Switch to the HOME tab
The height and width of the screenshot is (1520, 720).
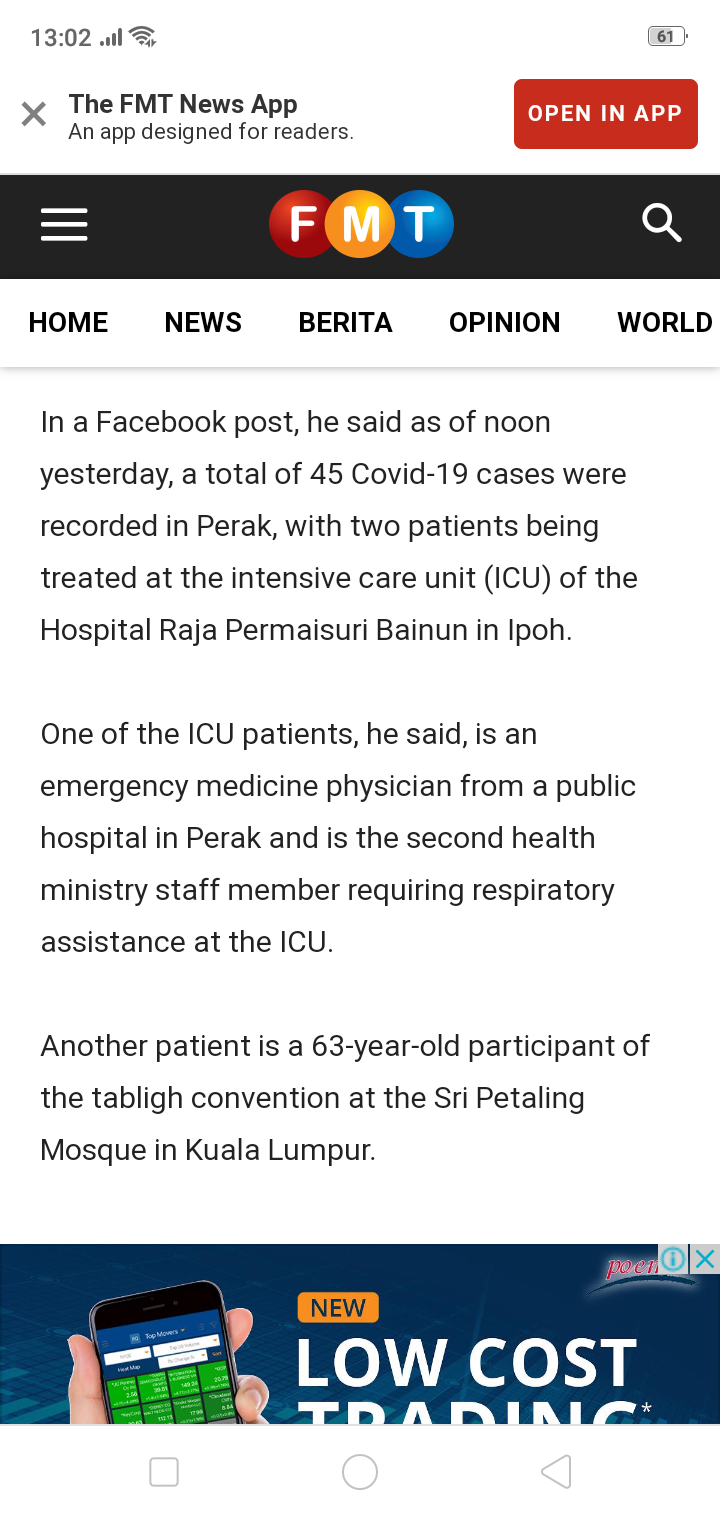click(x=68, y=322)
